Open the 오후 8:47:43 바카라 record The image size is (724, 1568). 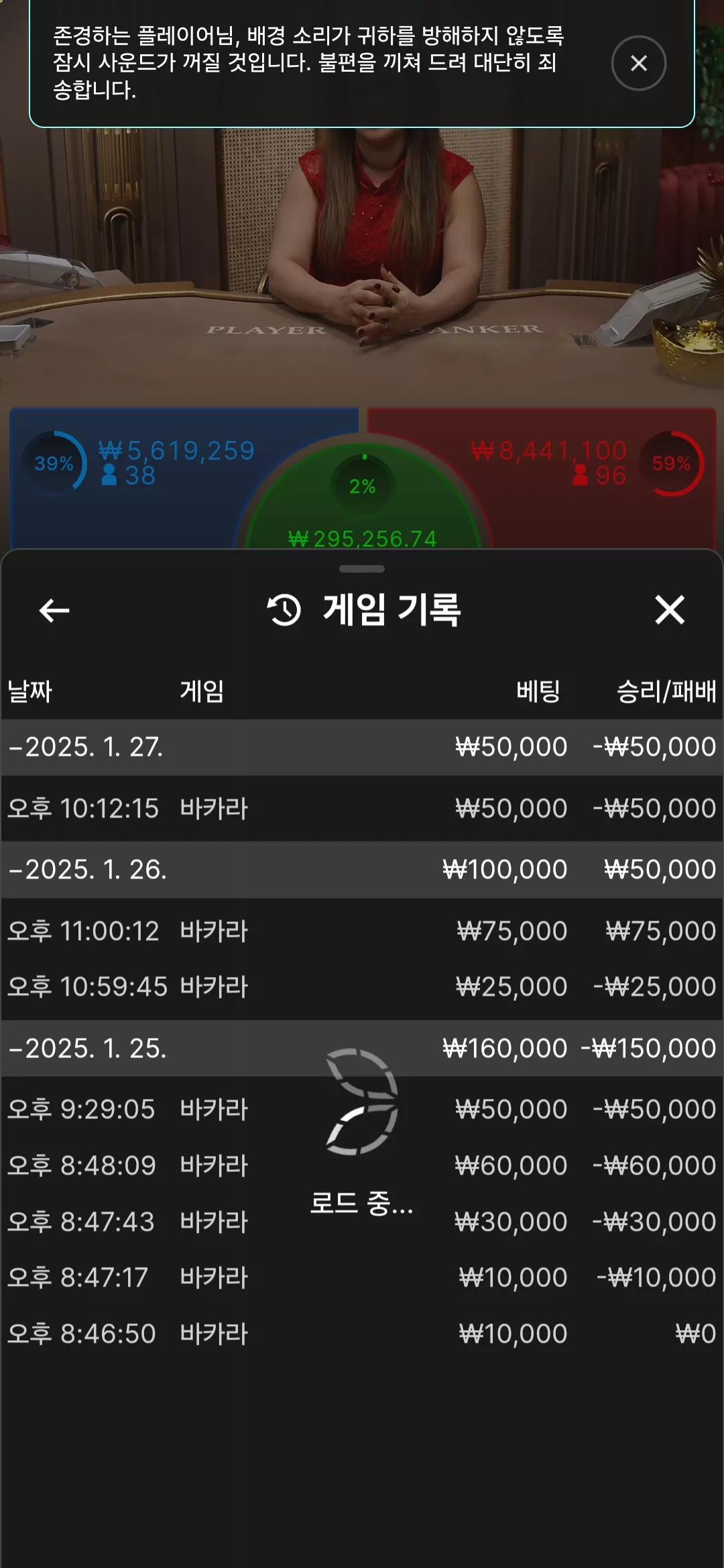click(x=362, y=1222)
